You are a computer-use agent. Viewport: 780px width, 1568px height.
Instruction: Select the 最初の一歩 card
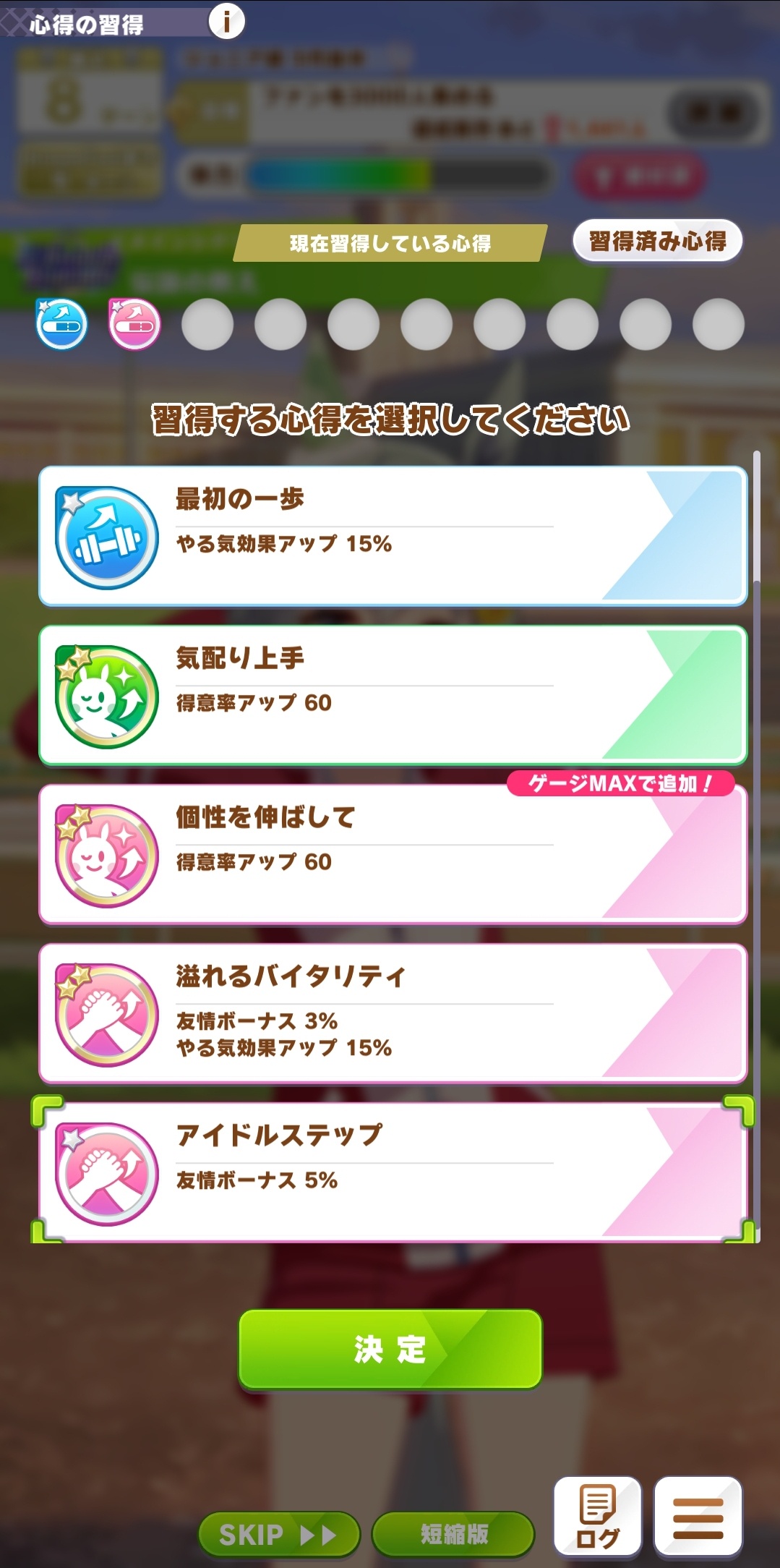[393, 536]
